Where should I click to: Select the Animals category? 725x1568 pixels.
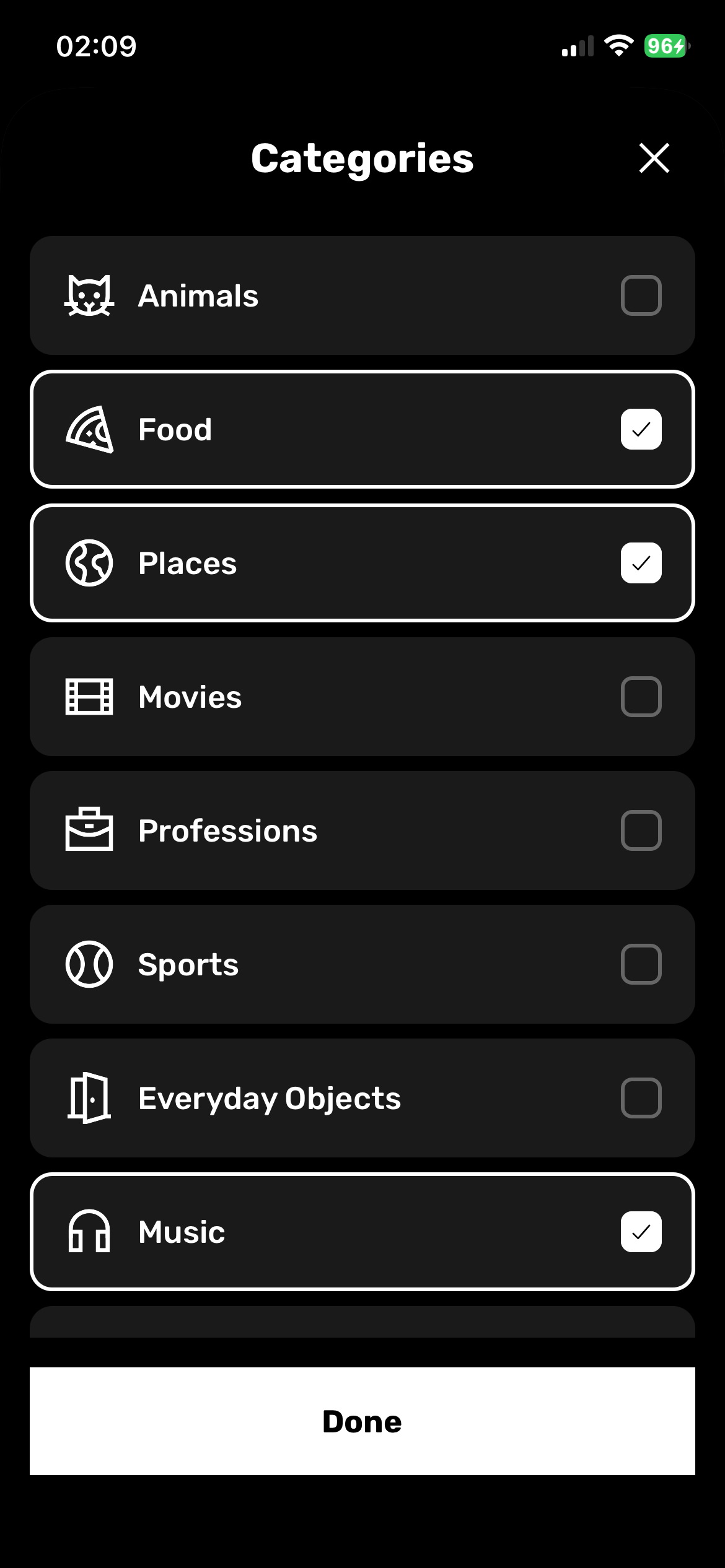[x=641, y=295]
